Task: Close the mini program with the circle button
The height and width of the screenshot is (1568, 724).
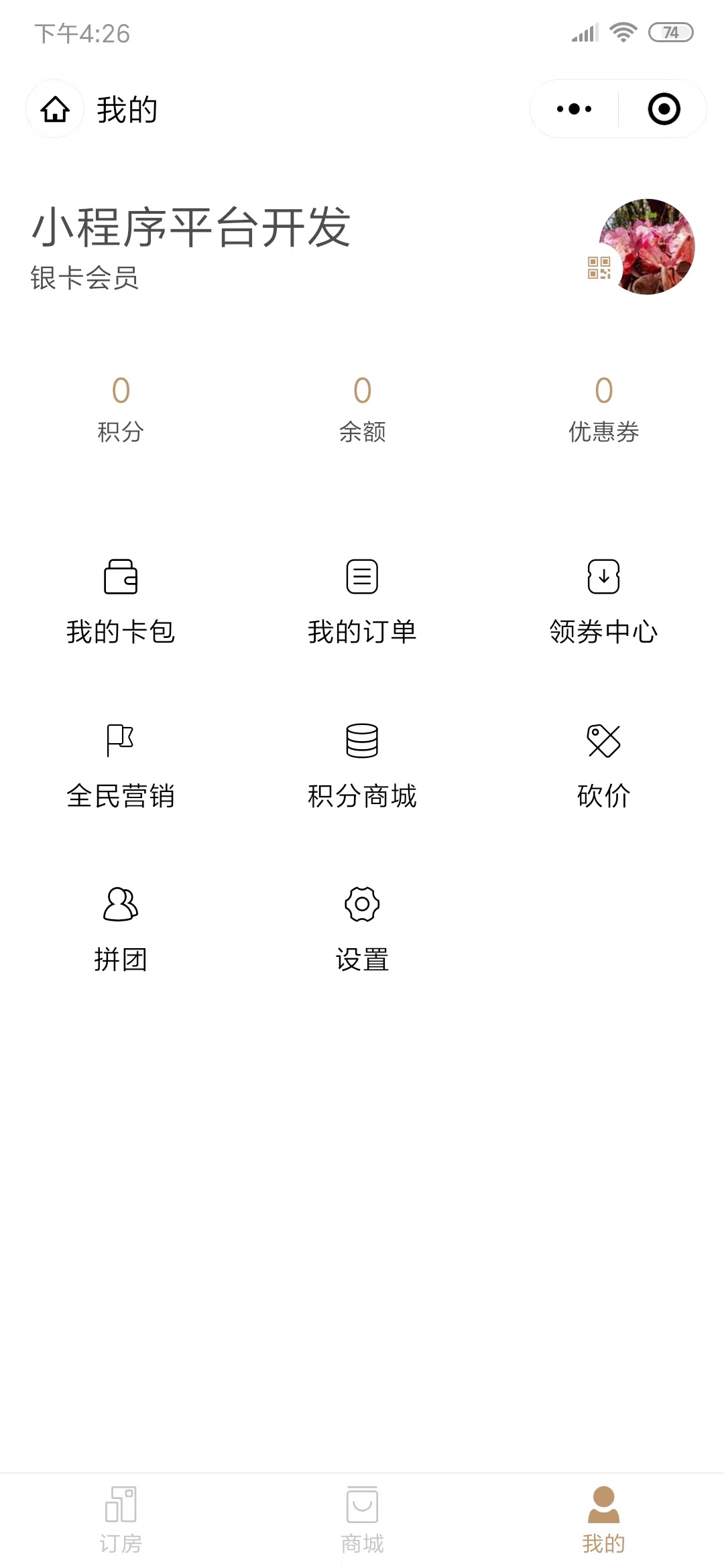Action: [x=664, y=109]
